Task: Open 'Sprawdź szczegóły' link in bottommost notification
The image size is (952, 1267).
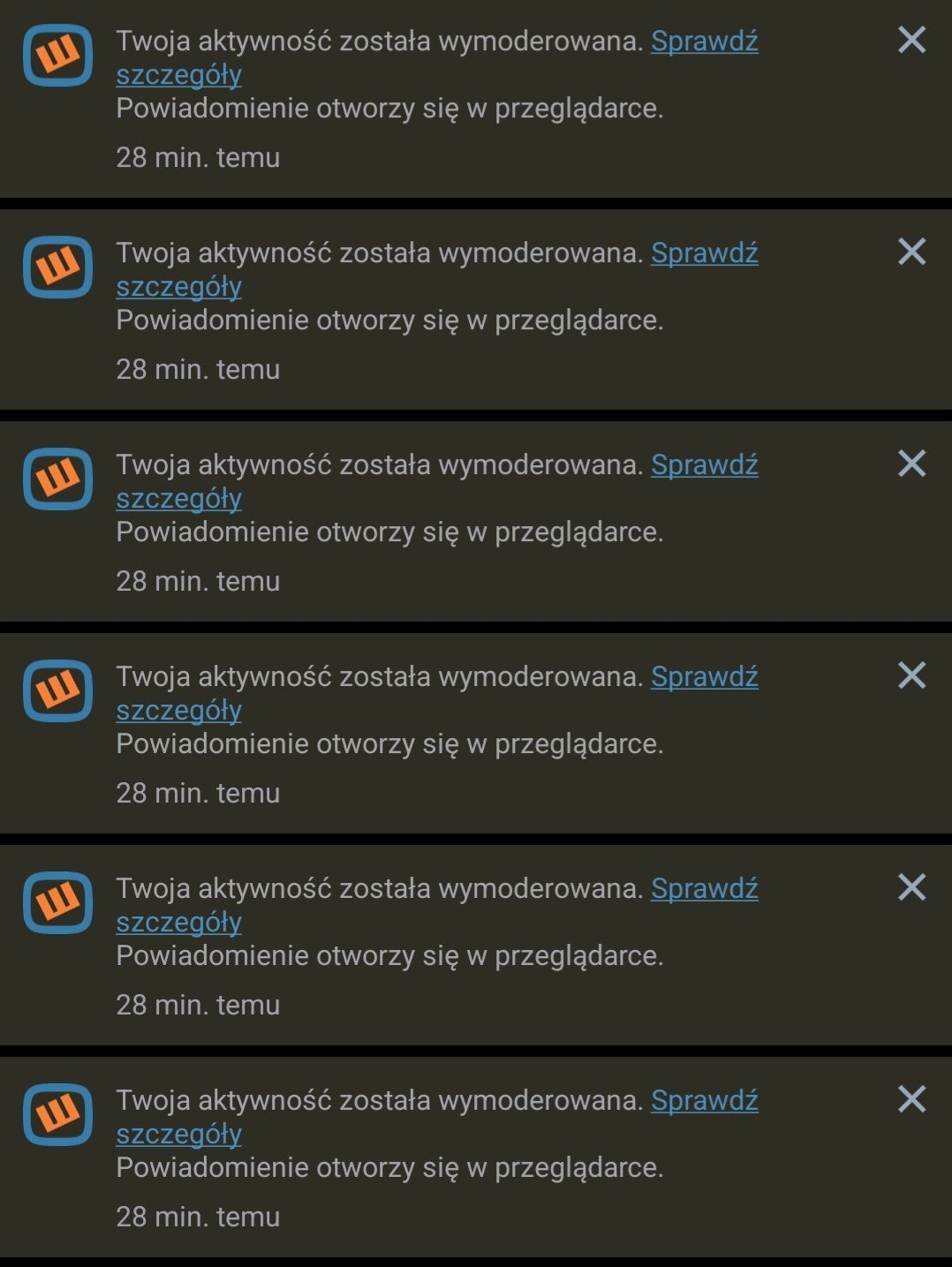Action: [704, 1101]
